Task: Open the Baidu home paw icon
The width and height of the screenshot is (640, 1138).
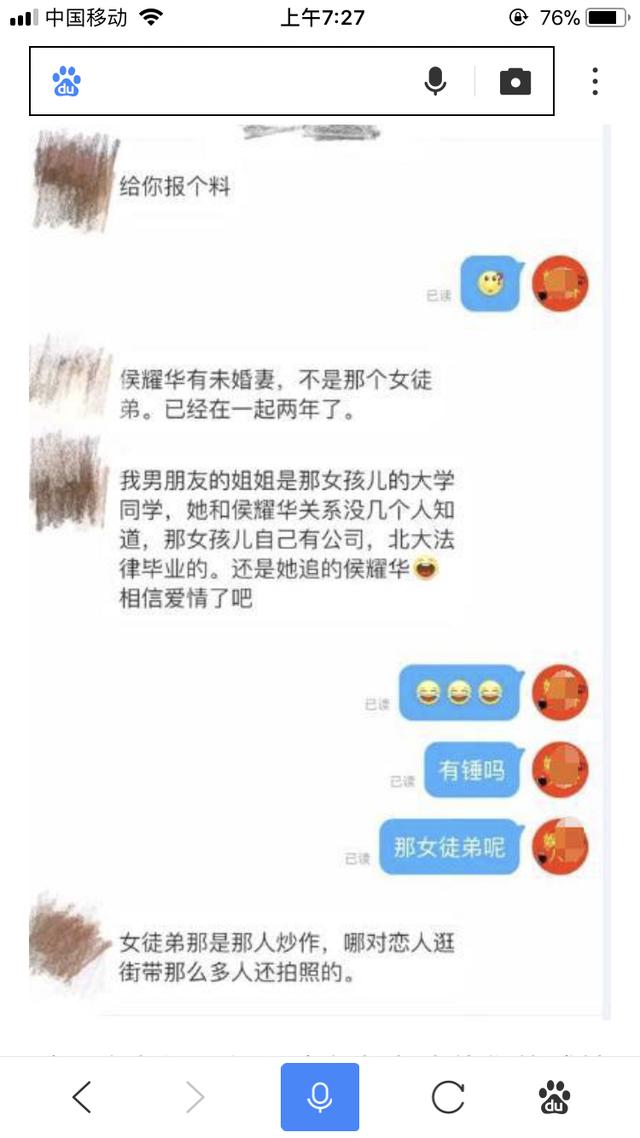Action: 554,1097
